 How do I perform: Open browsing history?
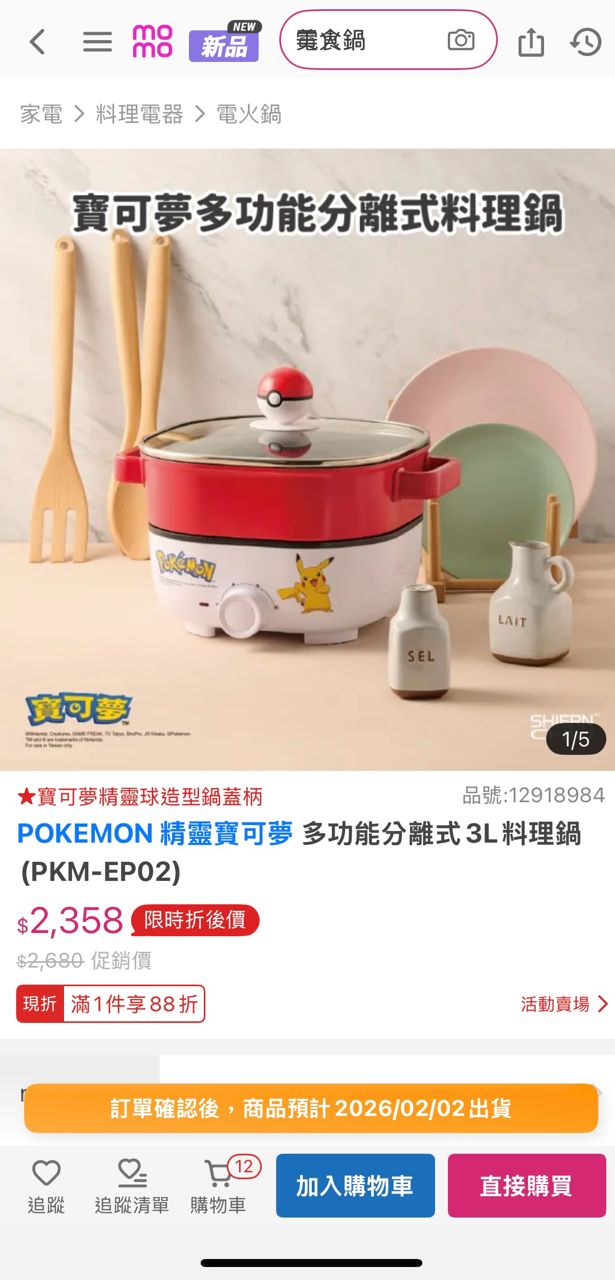[x=585, y=42]
